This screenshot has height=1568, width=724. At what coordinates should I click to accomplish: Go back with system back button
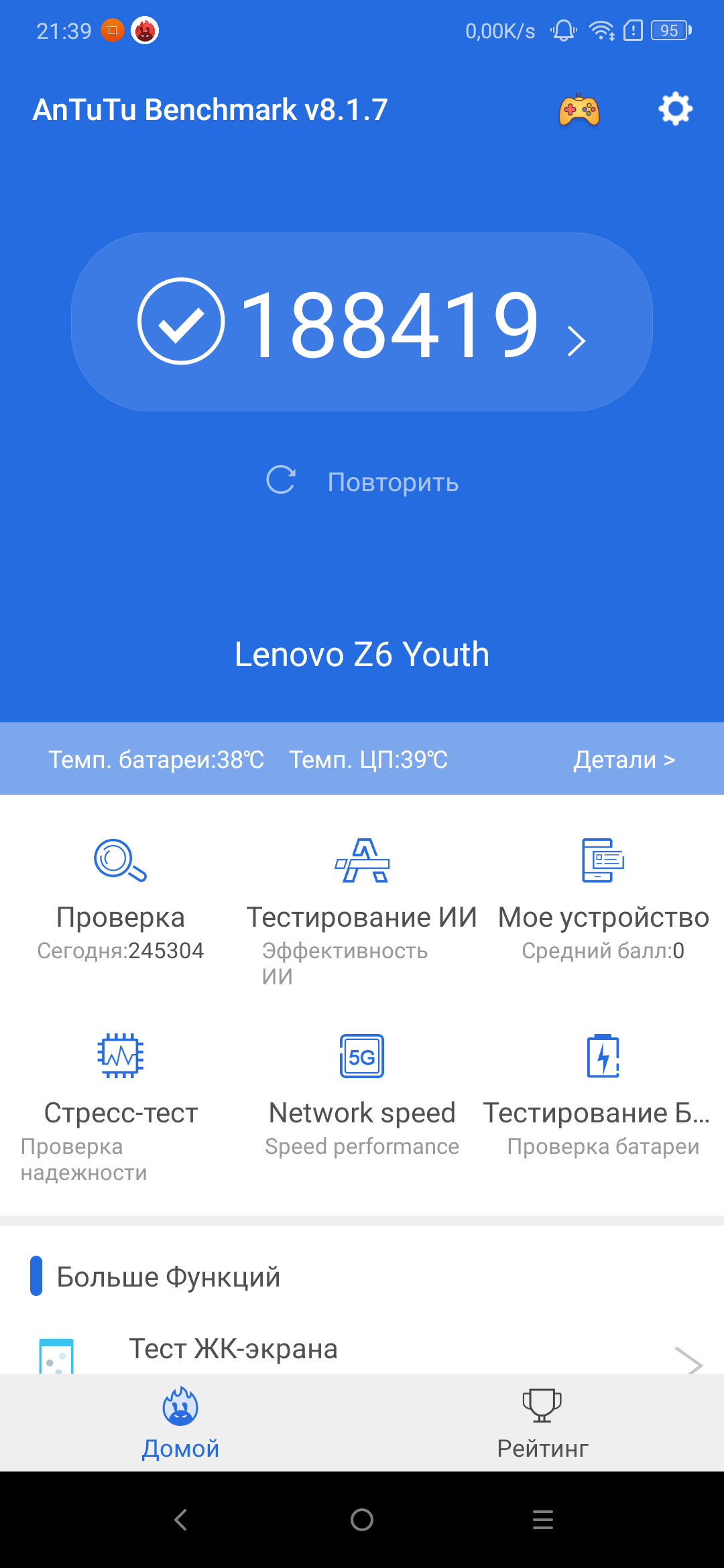[180, 1520]
